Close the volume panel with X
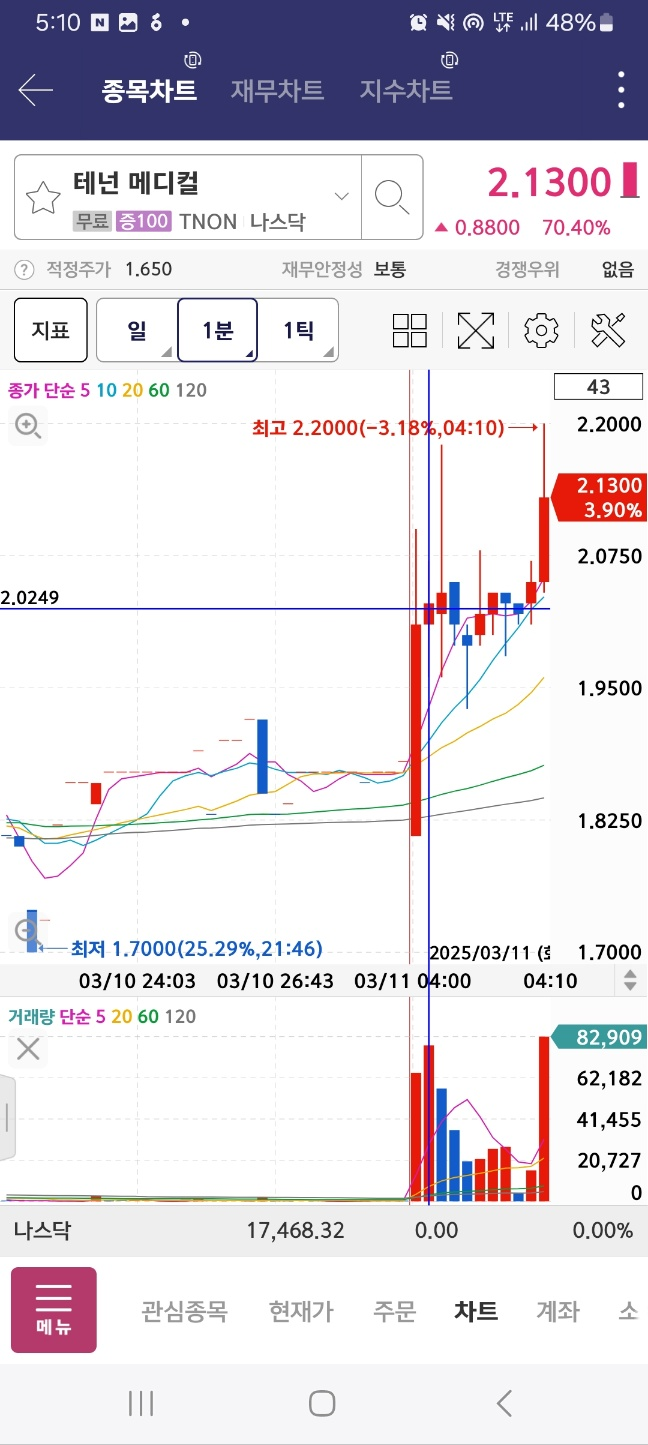The height and width of the screenshot is (1445, 648). [x=28, y=1049]
